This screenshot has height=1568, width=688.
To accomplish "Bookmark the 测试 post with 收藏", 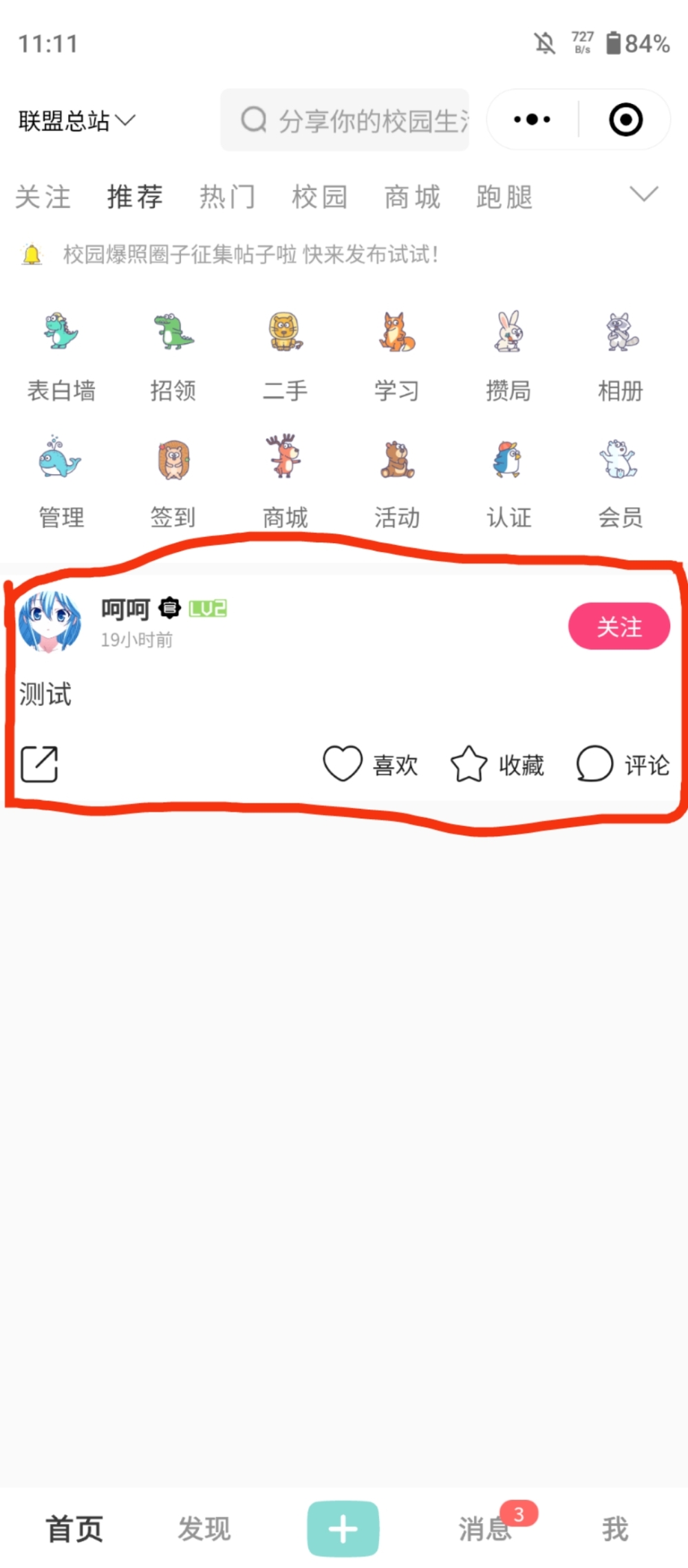I will point(497,764).
